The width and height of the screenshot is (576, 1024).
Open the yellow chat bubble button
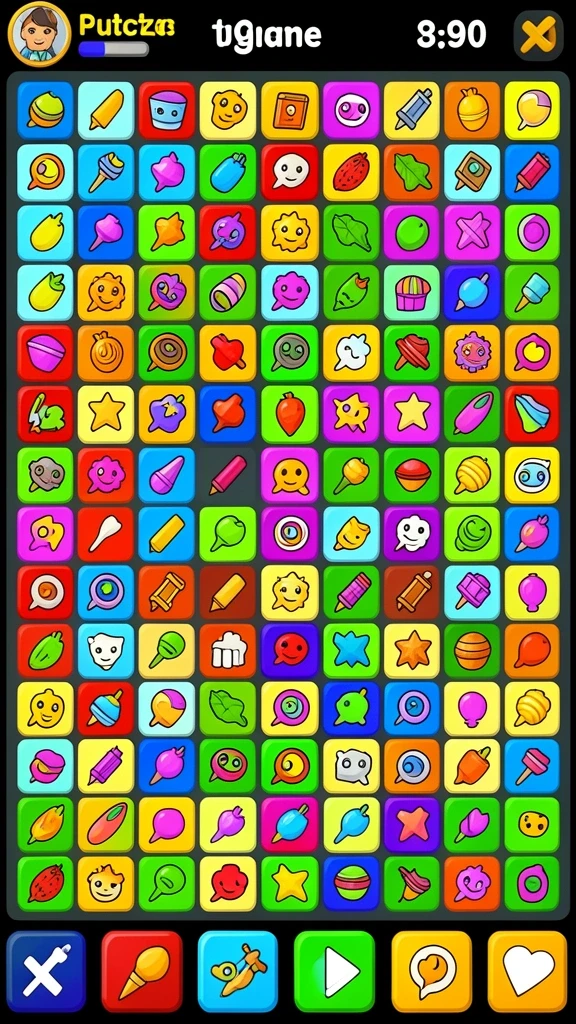tap(431, 970)
